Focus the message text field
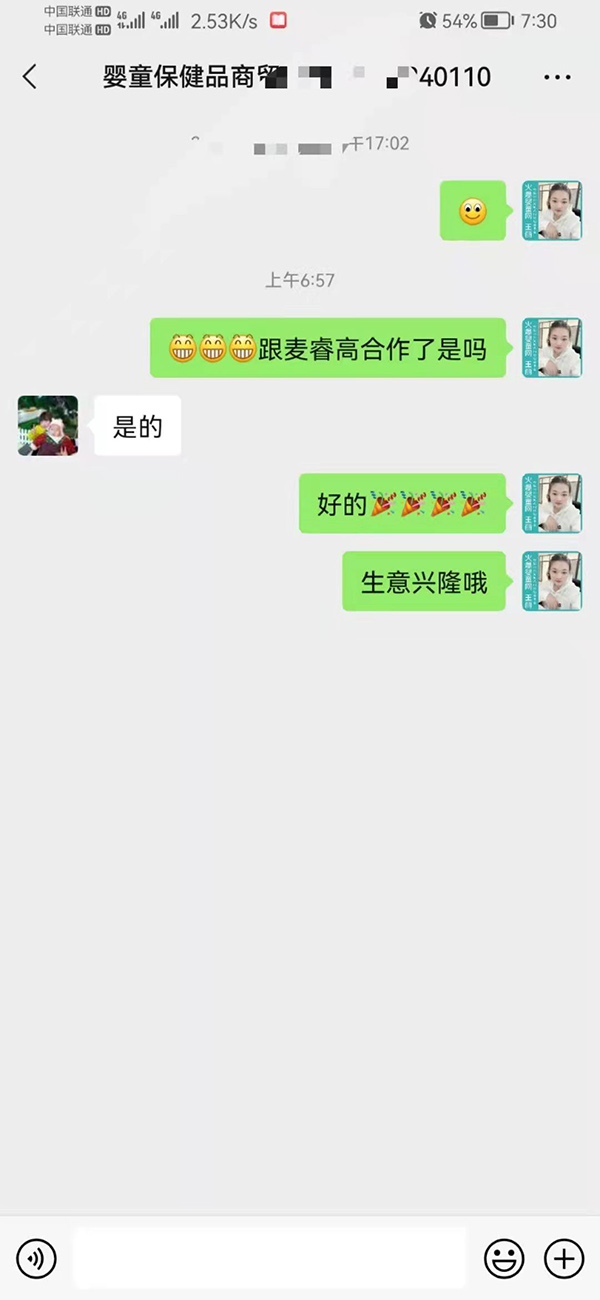600x1300 pixels. click(270, 1258)
